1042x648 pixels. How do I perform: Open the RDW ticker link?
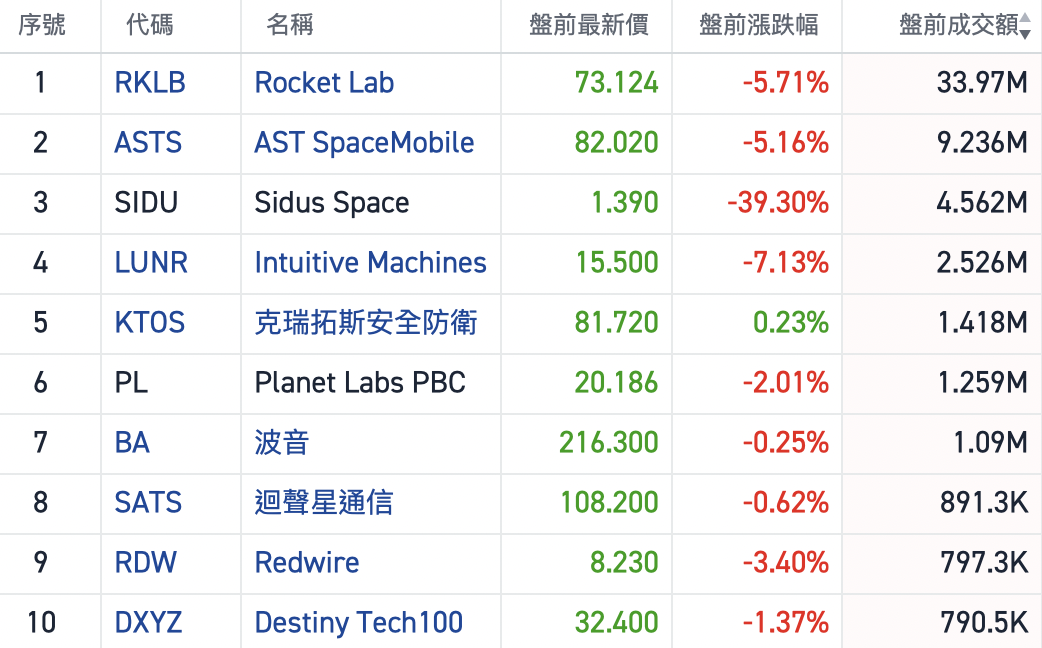coord(145,562)
